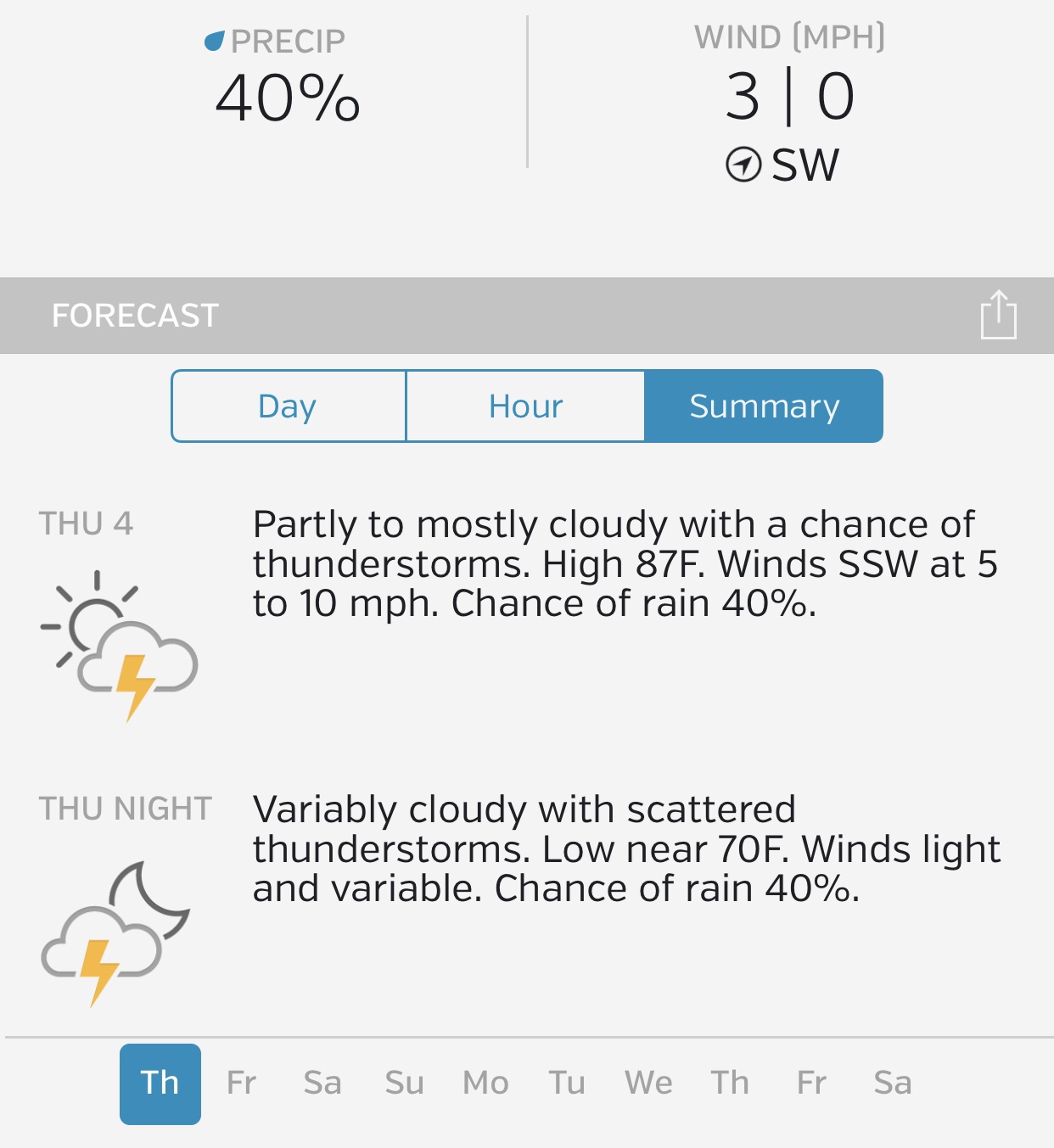
Task: Select the Summary forecast tab
Action: tap(764, 406)
